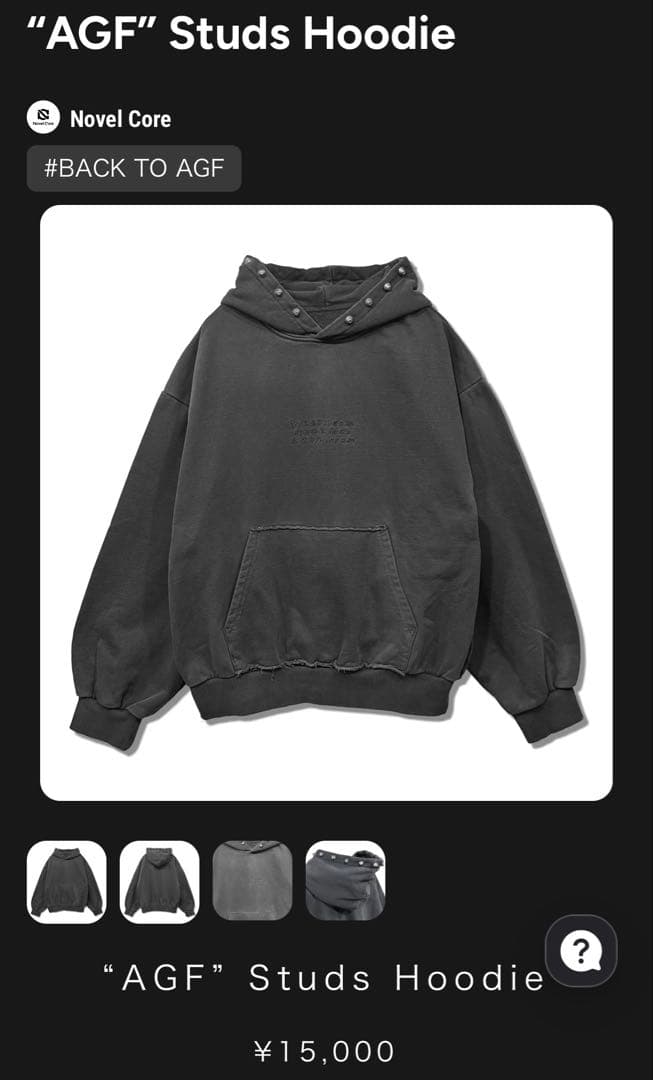View the third thumbnail, chest print close-up
Image resolution: width=653 pixels, height=1080 pixels.
253,882
